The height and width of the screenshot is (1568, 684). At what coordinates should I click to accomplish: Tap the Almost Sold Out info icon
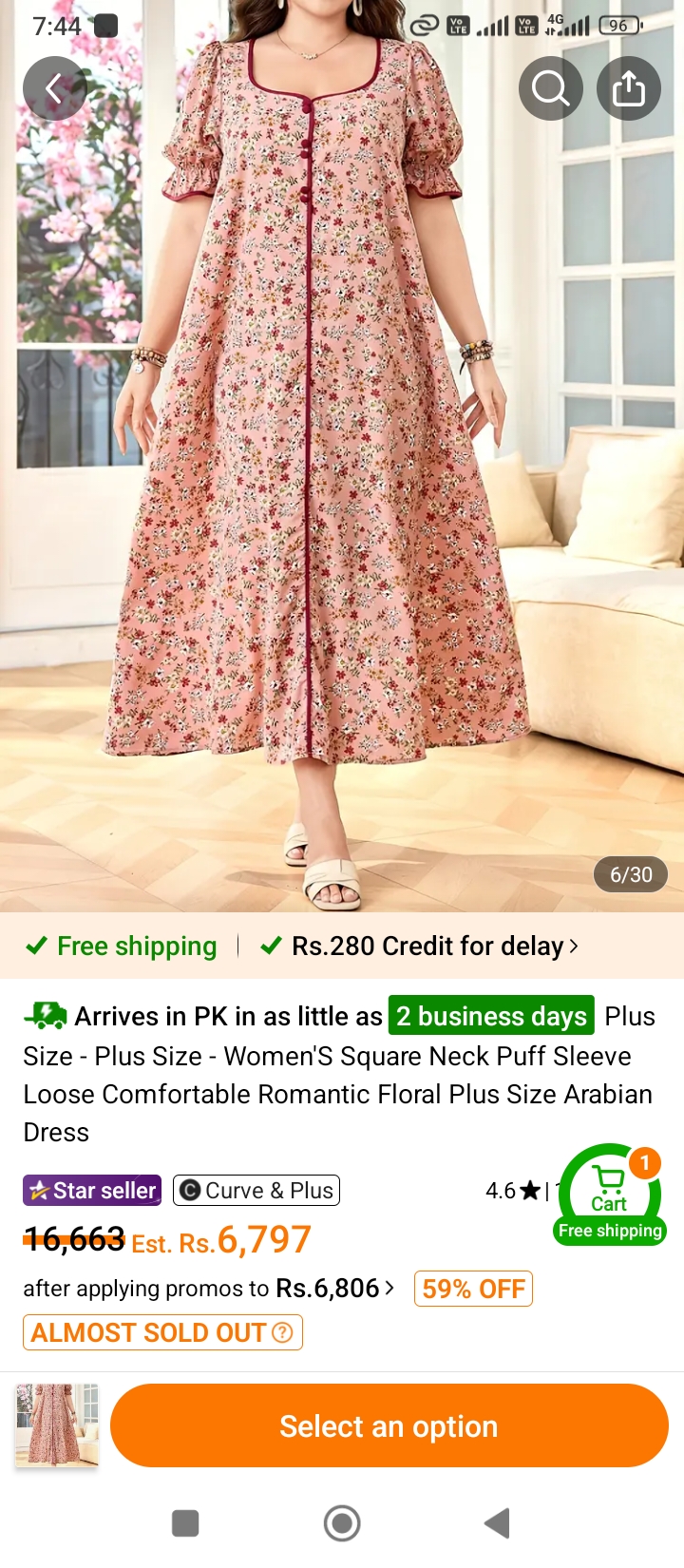pos(282,1332)
